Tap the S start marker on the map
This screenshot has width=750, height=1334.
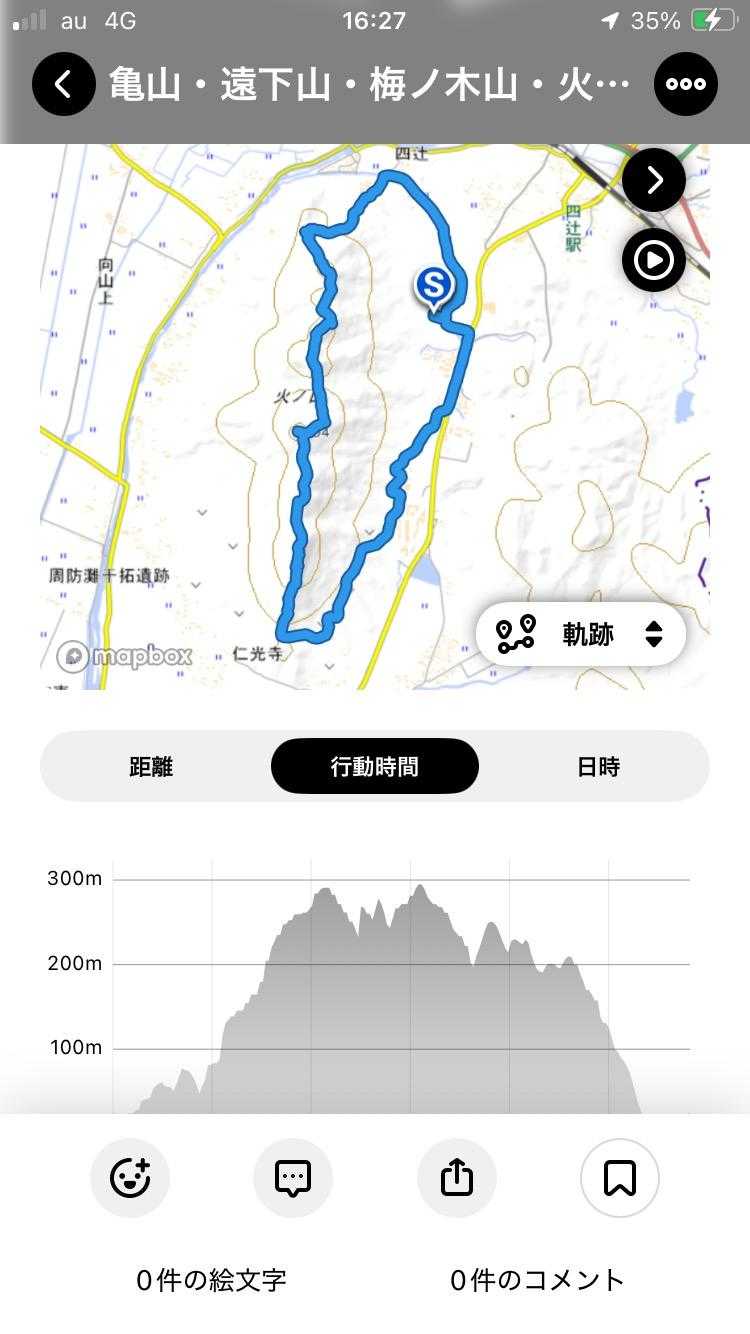tap(434, 286)
